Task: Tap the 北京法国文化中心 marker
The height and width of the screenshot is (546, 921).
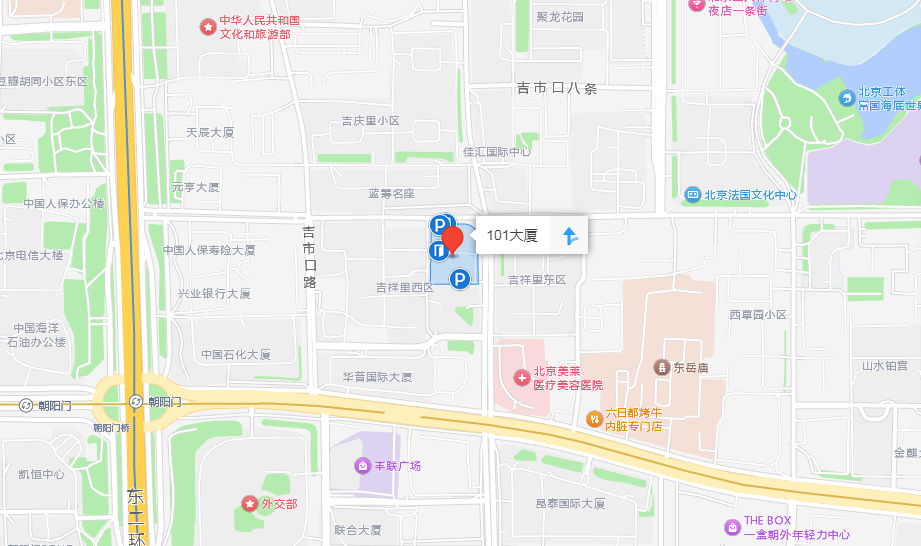Action: coord(693,195)
